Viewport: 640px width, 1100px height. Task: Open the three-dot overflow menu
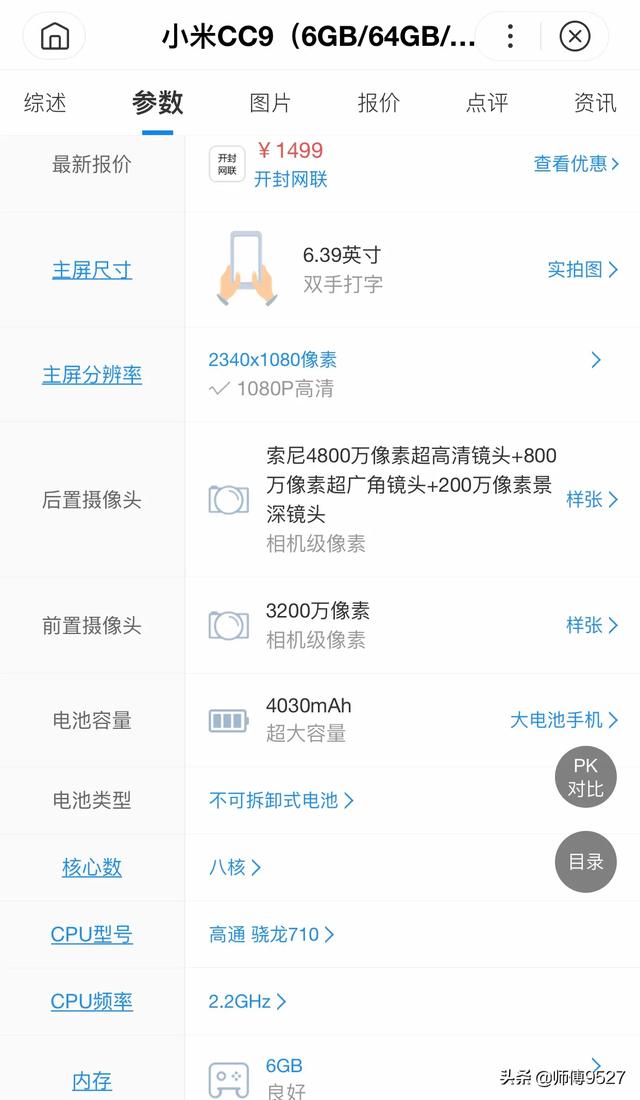point(510,36)
